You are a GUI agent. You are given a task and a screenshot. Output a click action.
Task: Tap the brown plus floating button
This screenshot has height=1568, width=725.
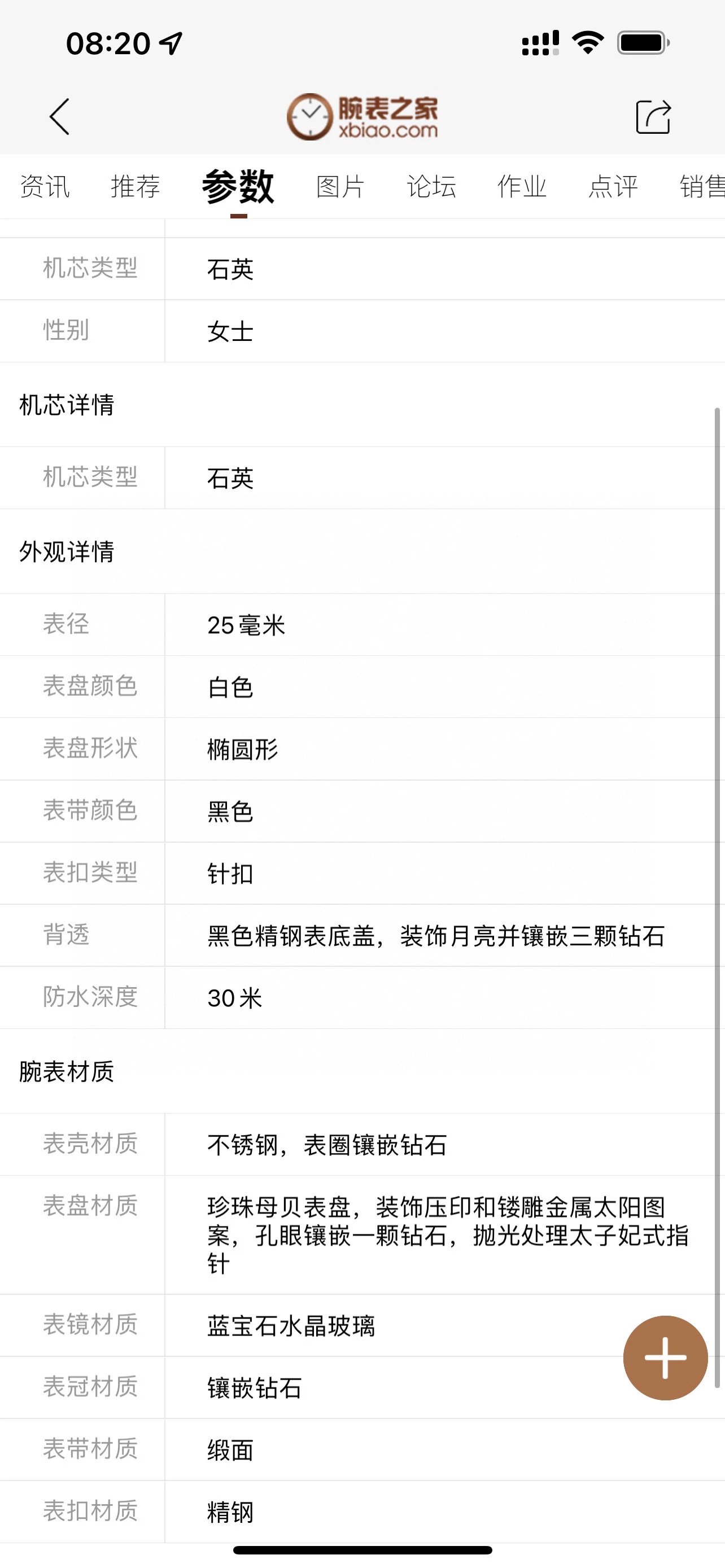click(665, 1358)
